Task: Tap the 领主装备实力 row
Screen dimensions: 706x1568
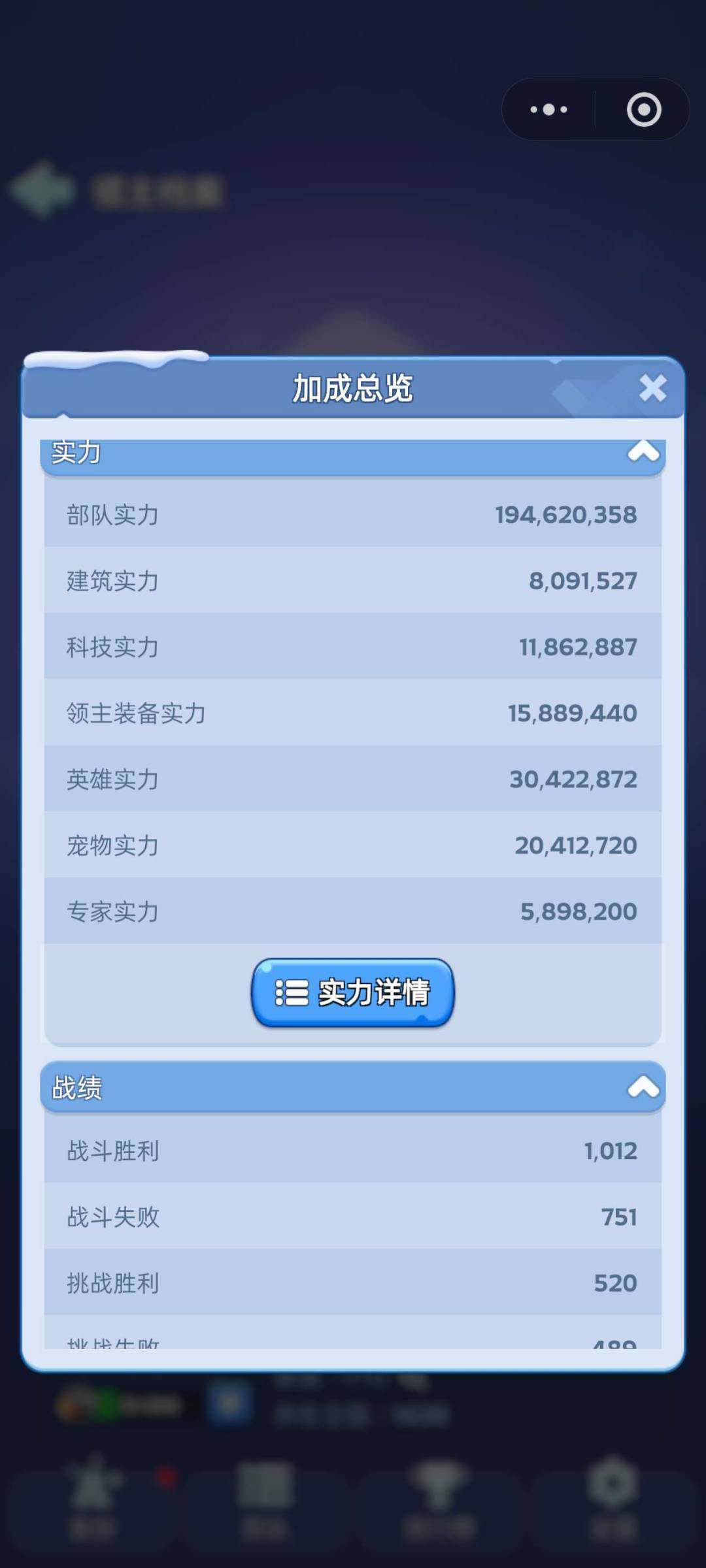Action: 353,713
